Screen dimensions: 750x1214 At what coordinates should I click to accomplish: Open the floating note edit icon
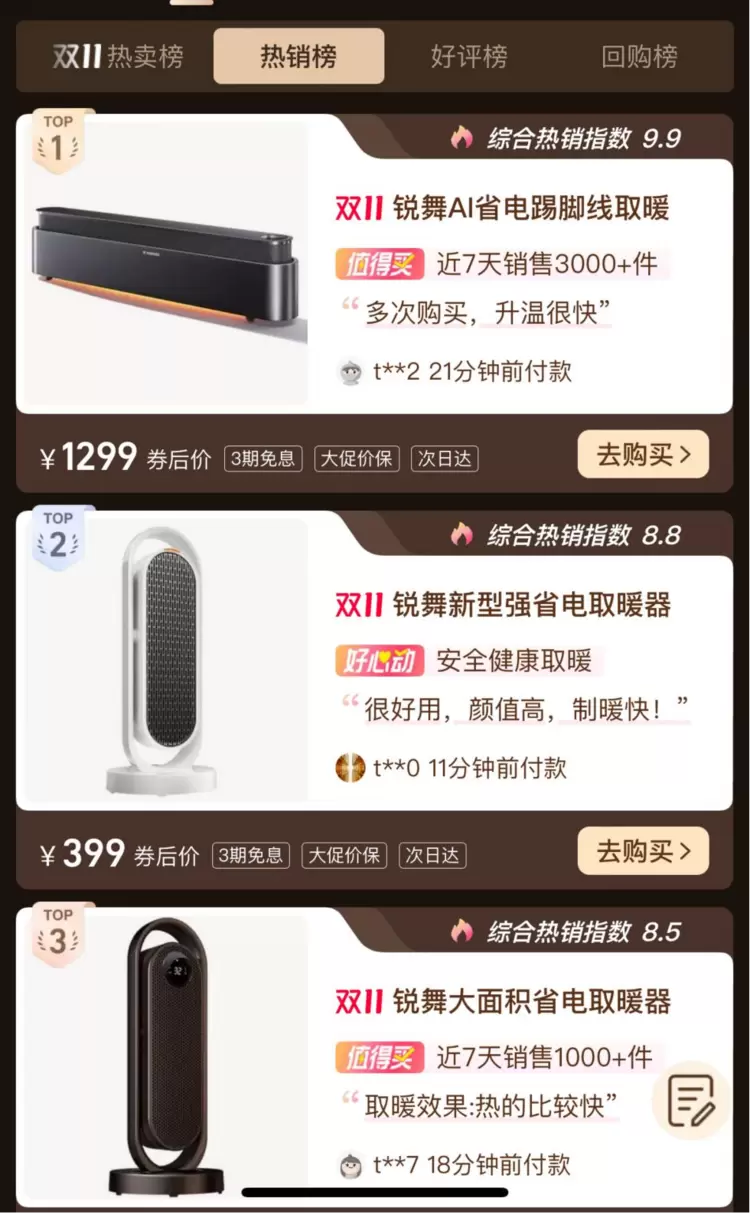click(691, 1101)
